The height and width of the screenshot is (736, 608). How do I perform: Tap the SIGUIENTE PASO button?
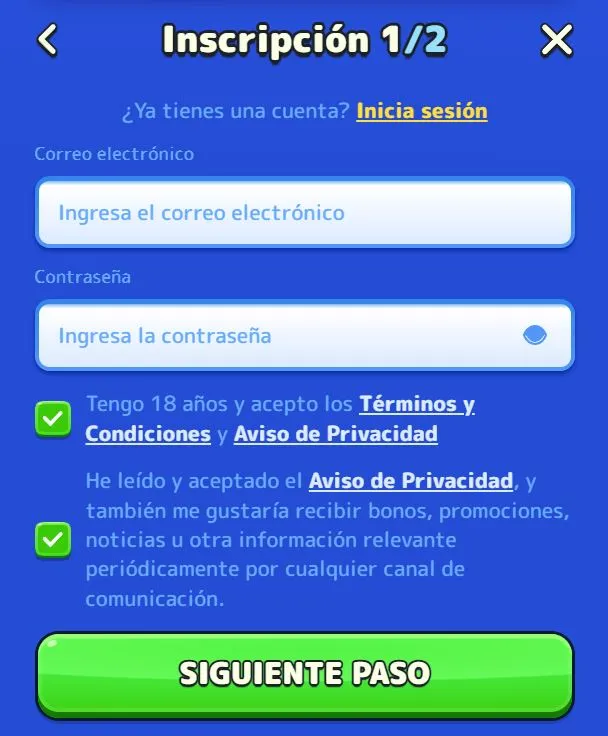point(304,673)
